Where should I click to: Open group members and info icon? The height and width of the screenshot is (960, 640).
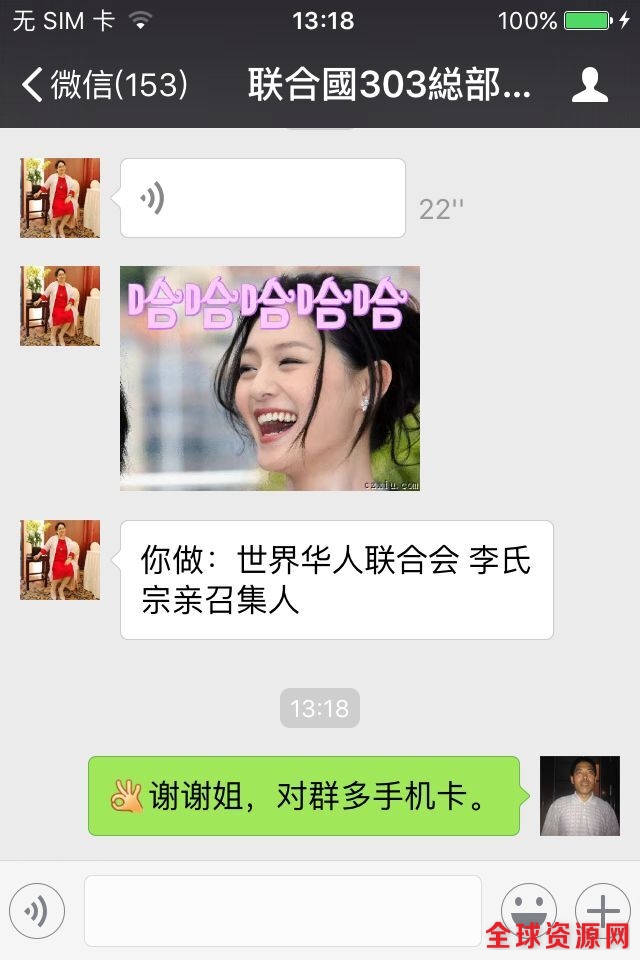[x=590, y=86]
